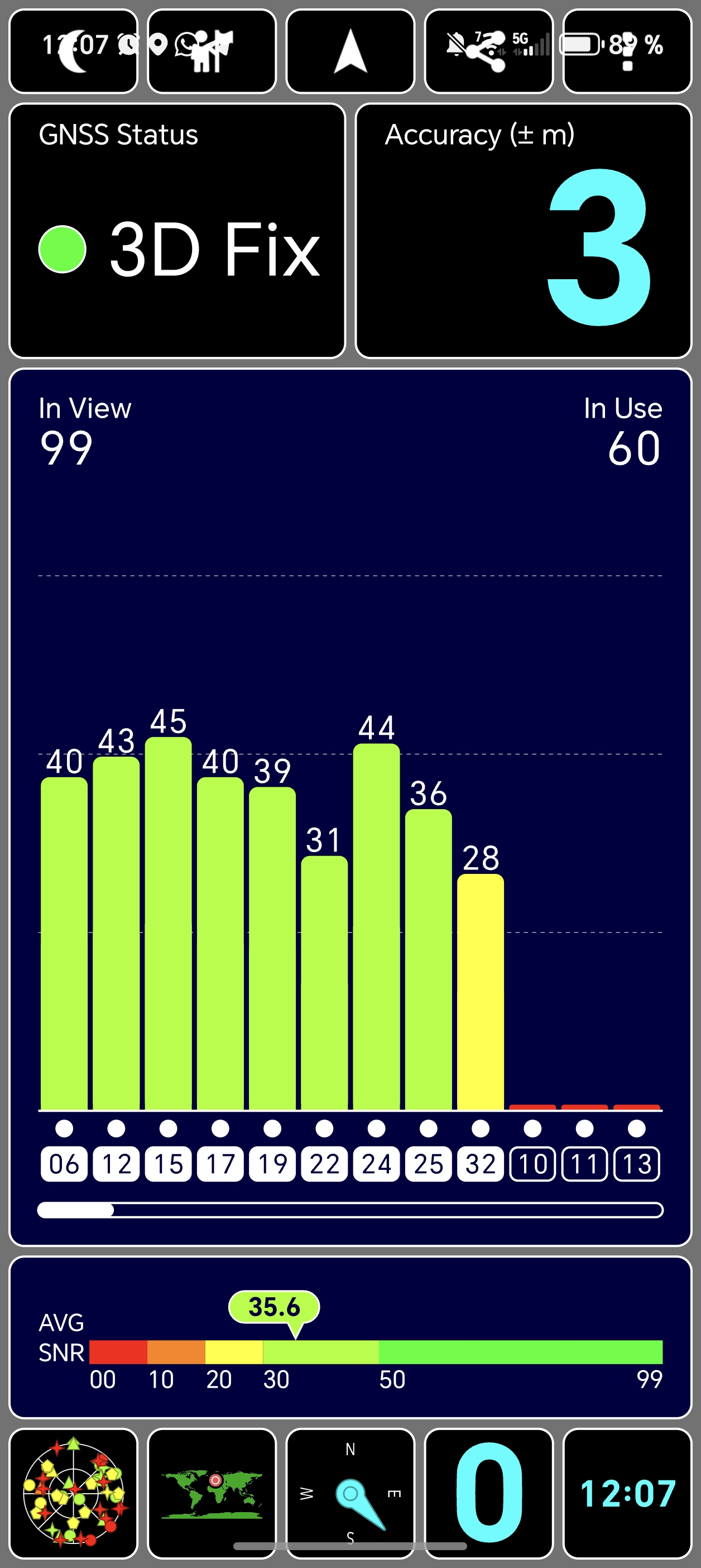
Task: Open help with the question mark button
Action: 627,51
